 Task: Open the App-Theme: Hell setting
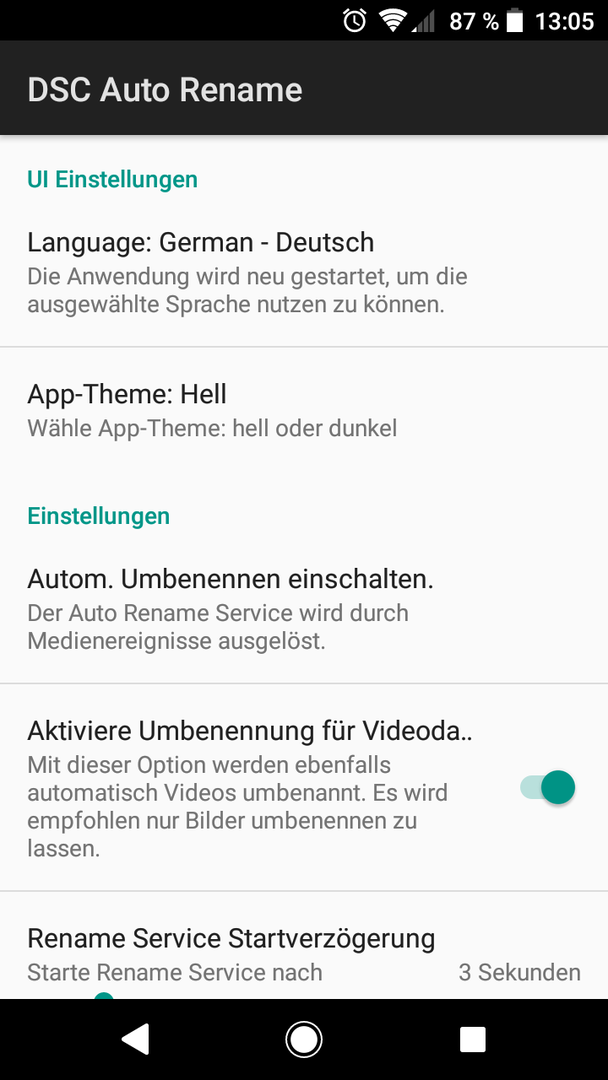pyautogui.click(x=304, y=411)
